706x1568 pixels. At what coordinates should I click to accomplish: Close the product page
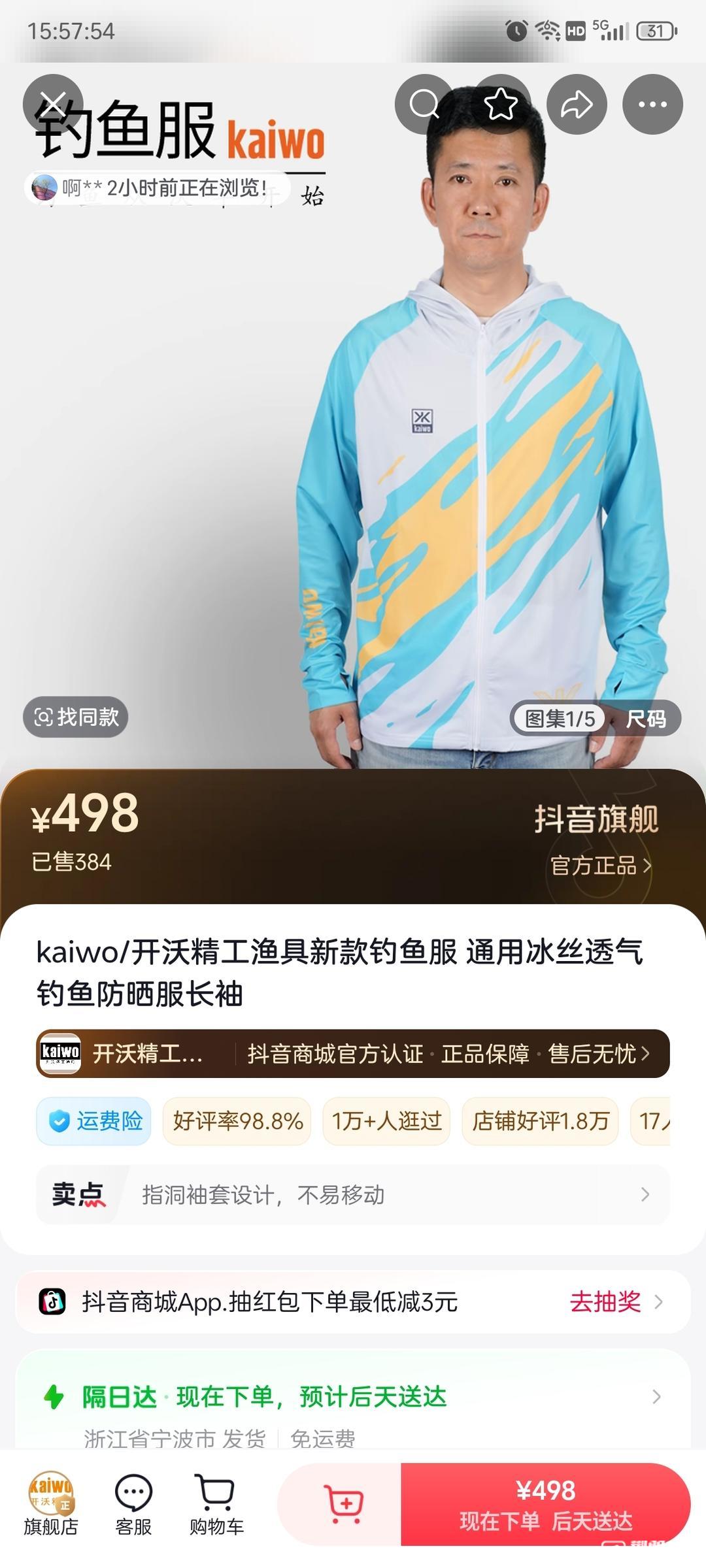point(53,105)
